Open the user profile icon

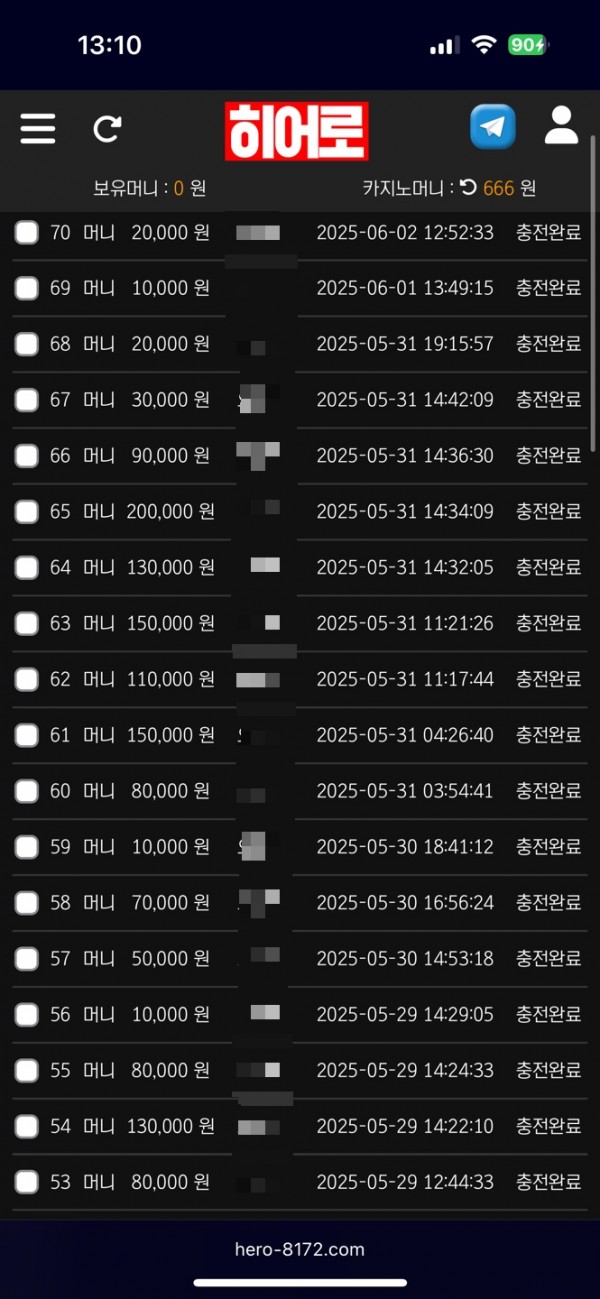(562, 126)
